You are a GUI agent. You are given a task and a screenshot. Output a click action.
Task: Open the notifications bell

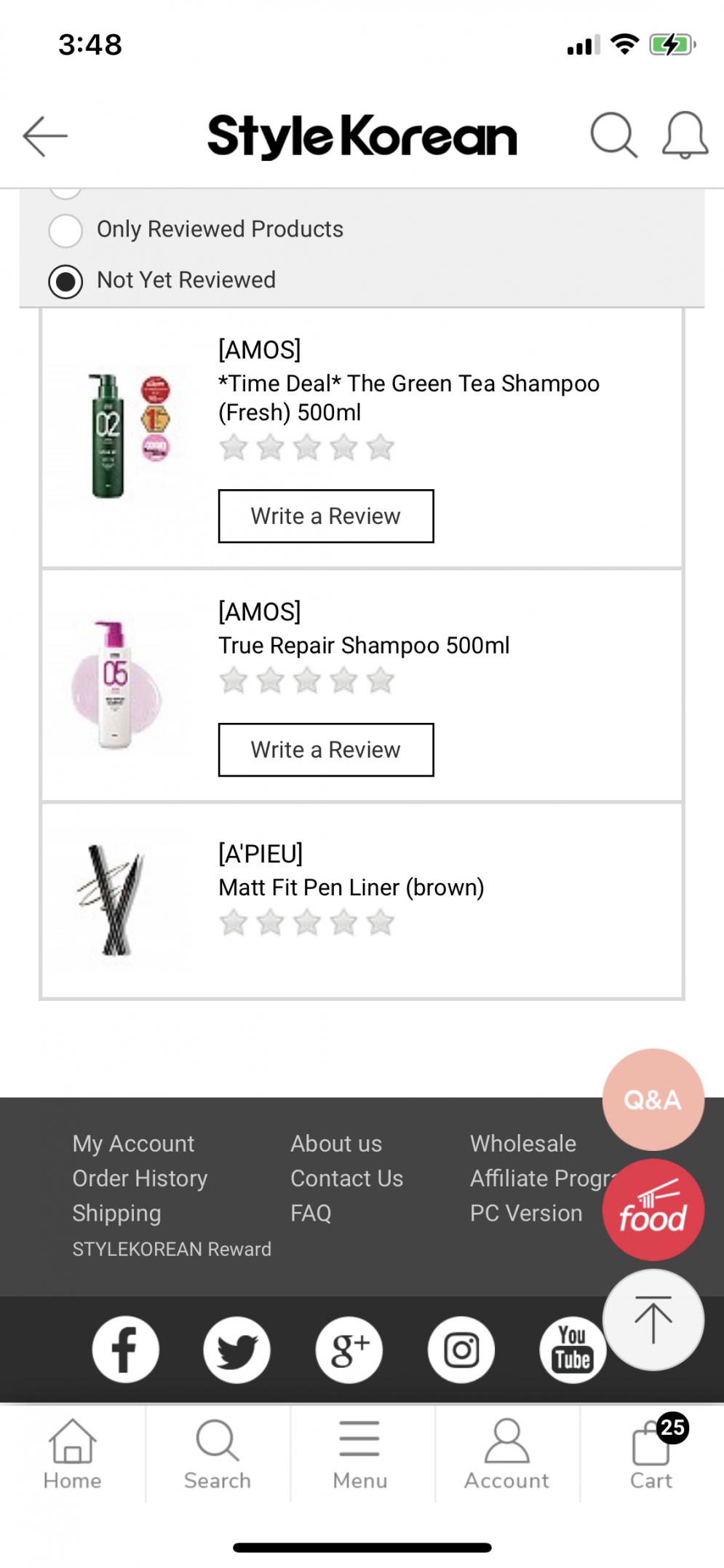point(685,135)
